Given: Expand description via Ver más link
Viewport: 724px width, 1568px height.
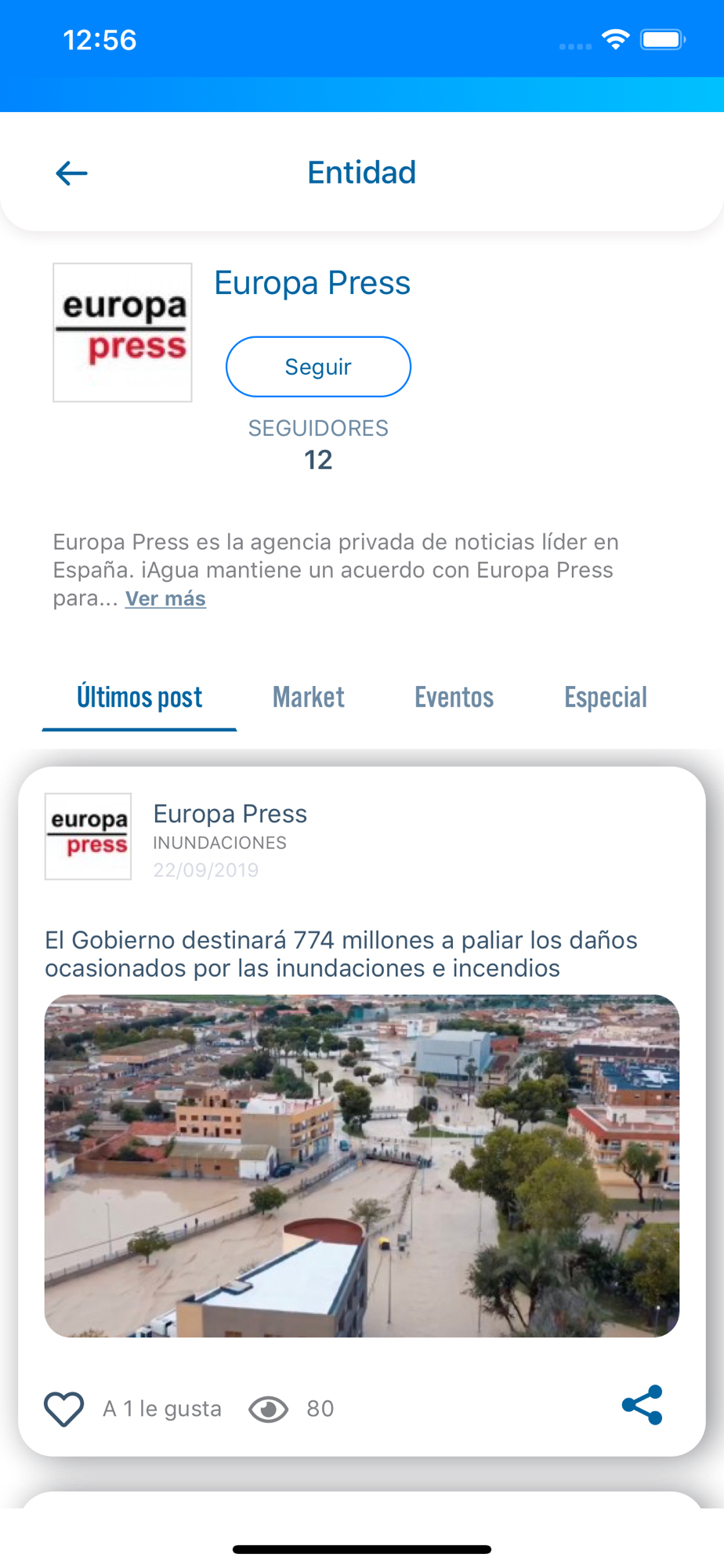Looking at the screenshot, I should [x=165, y=598].
